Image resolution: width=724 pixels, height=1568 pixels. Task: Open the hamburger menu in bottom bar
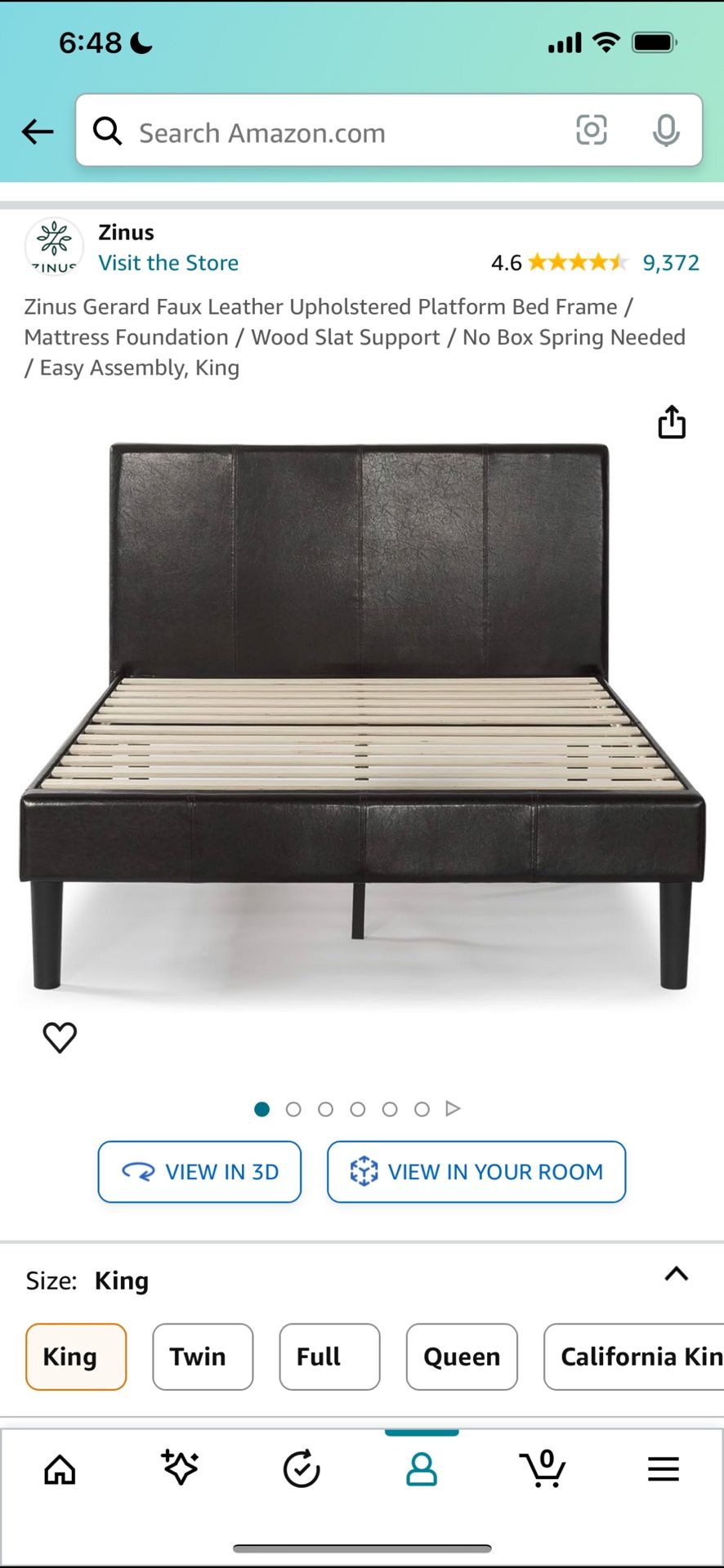coord(663,1468)
